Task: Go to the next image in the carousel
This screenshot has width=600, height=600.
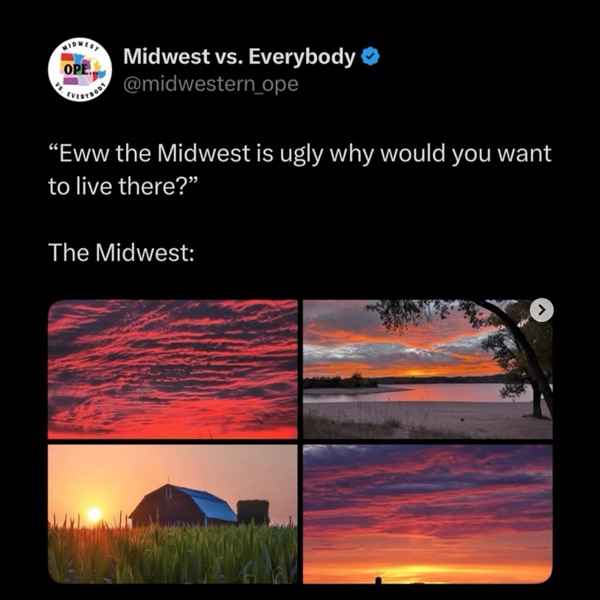Action: tap(541, 311)
